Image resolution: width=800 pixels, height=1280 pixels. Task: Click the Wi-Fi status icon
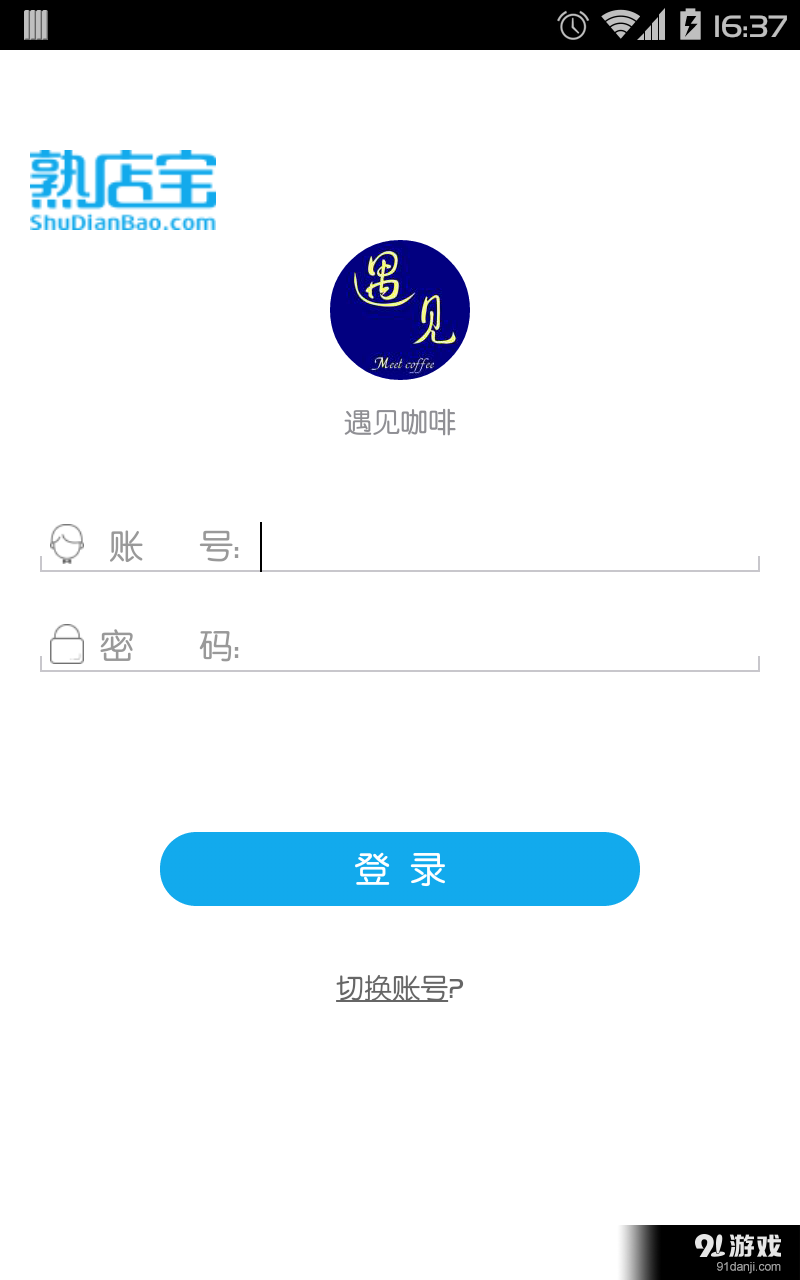click(622, 25)
